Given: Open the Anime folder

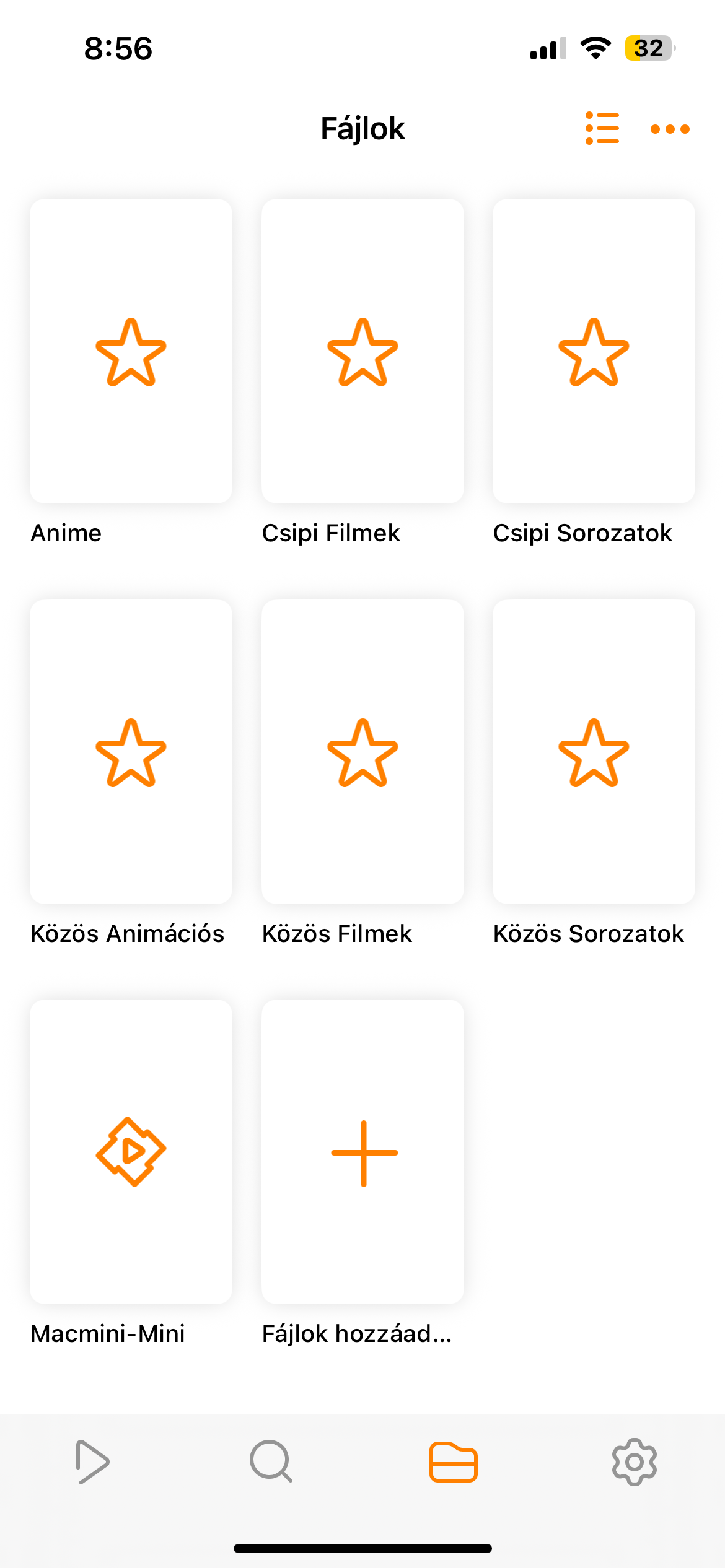Looking at the screenshot, I should pyautogui.click(x=131, y=352).
